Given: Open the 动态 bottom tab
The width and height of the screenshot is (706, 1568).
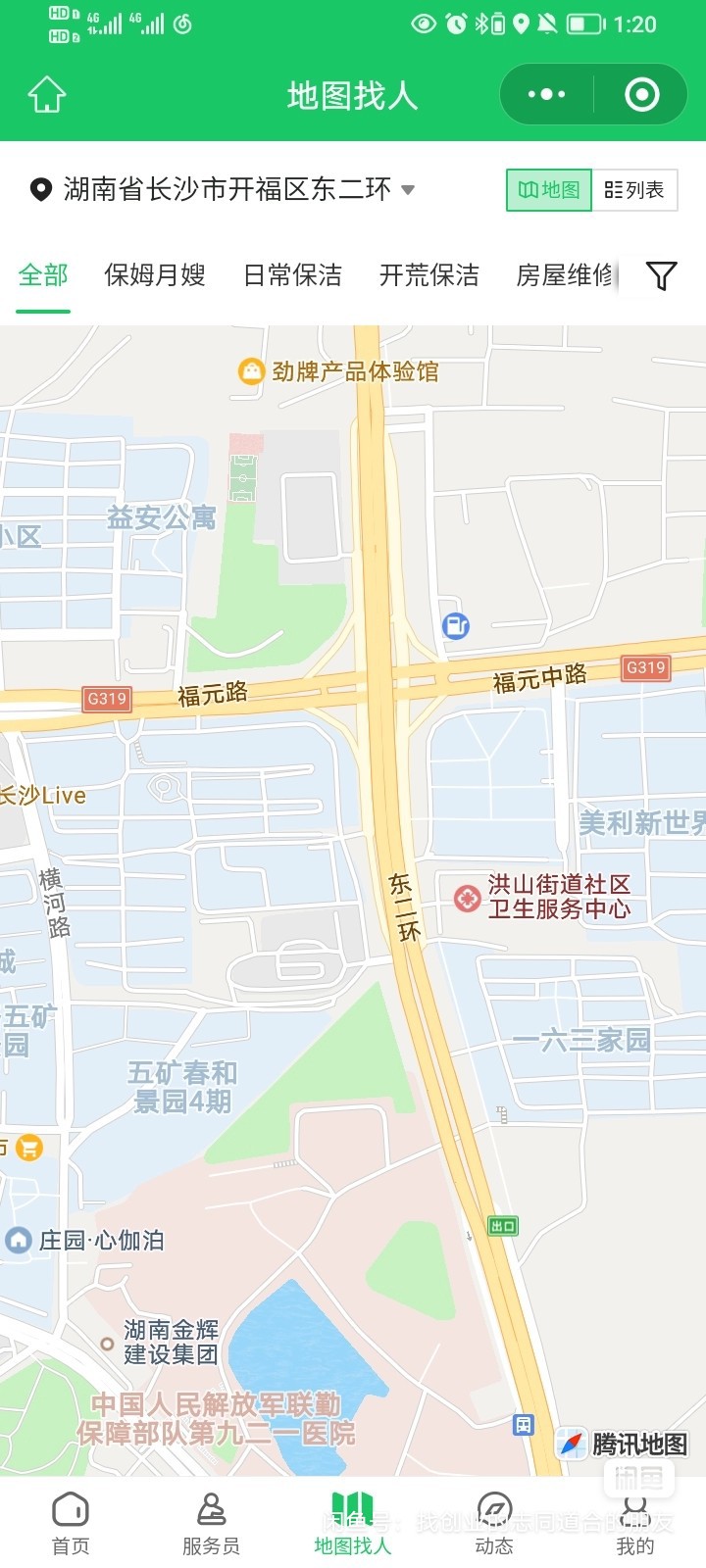Looking at the screenshot, I should 494,1524.
